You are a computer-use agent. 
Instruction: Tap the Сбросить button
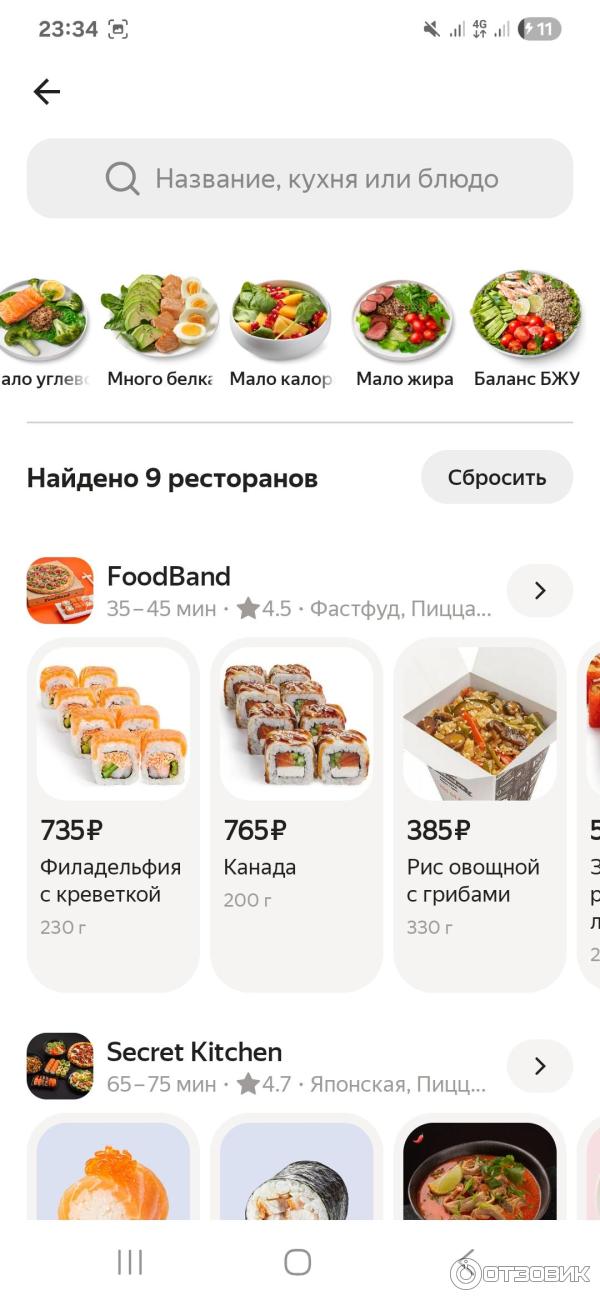click(x=496, y=477)
